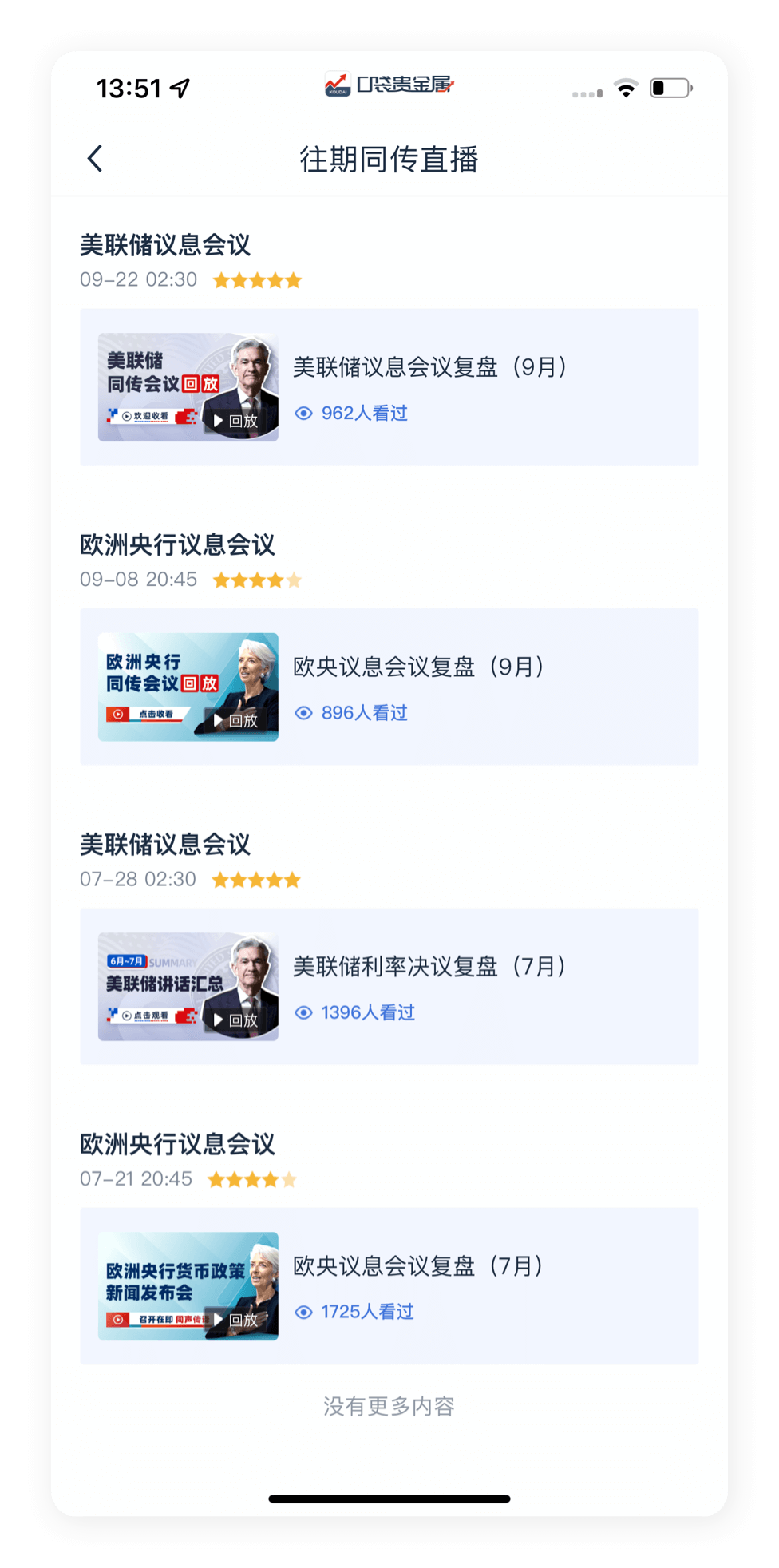Open 美联储利率决议复盘（7月）replay card
Image resolution: width=779 pixels, height=1568 pixels.
[x=389, y=986]
